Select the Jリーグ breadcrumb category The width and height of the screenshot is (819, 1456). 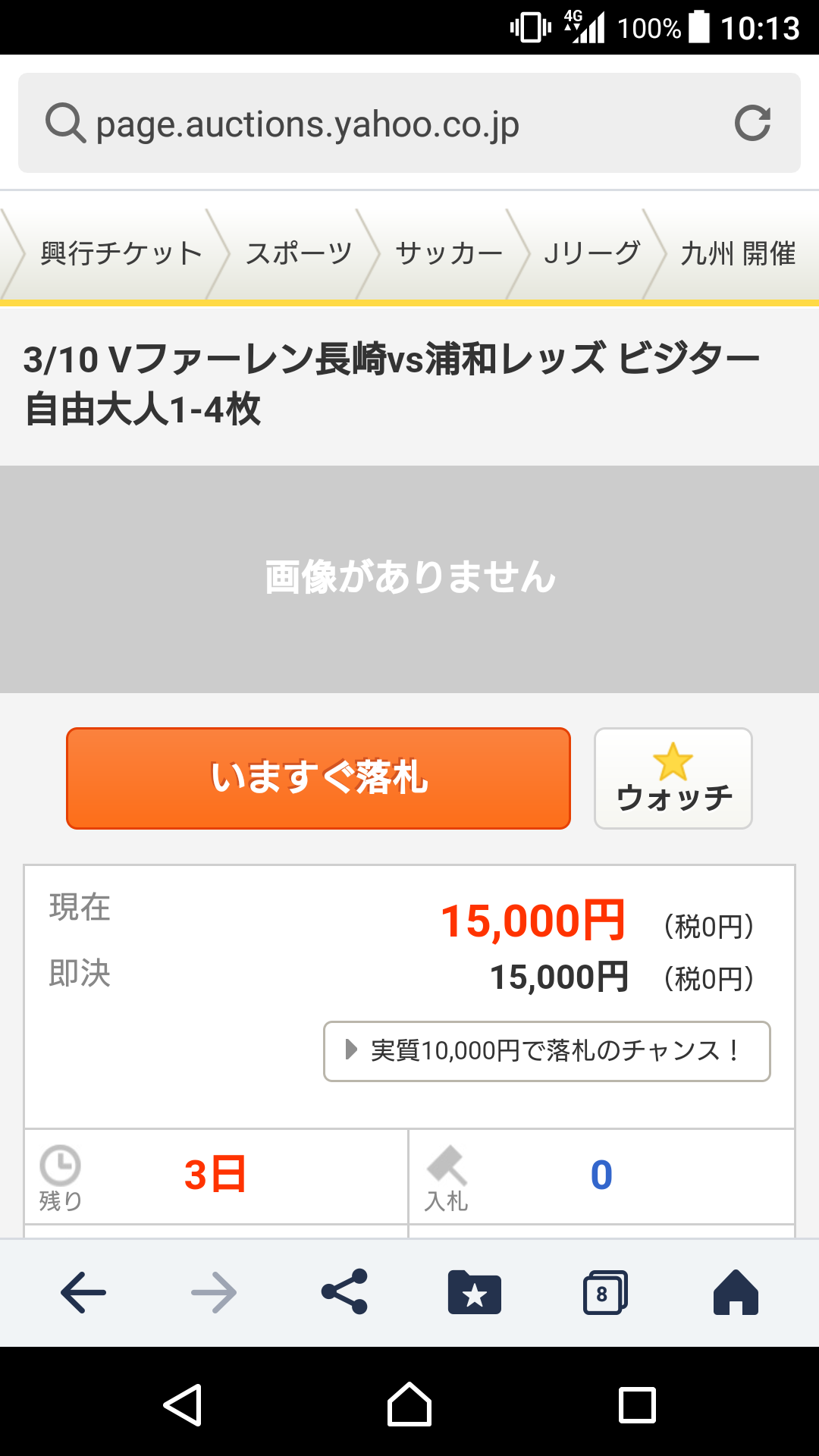pos(592,253)
